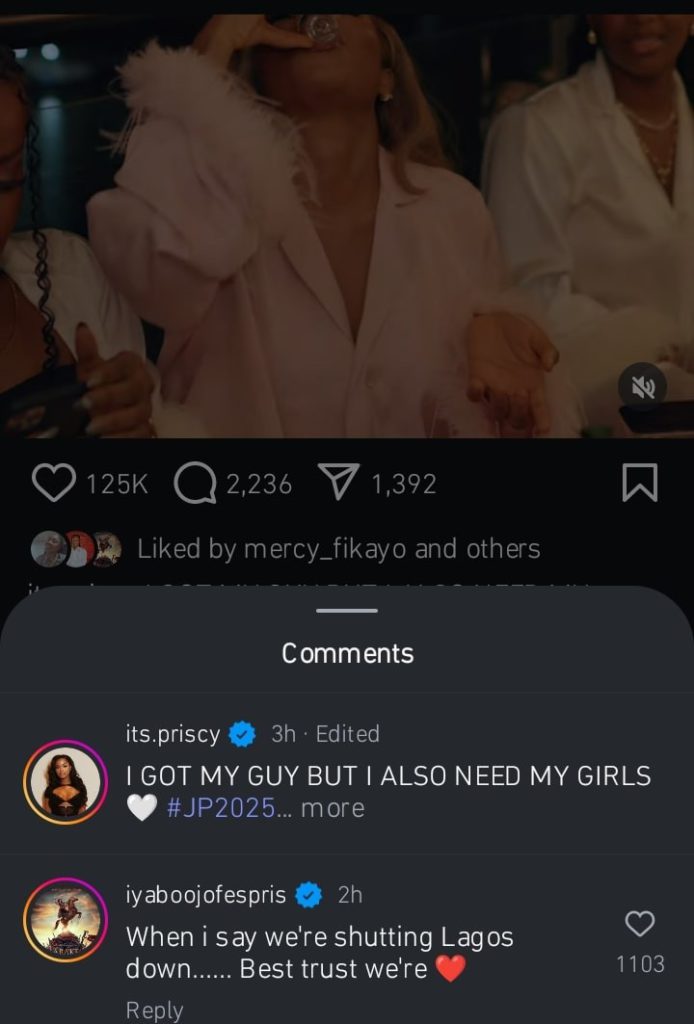This screenshot has height=1024, width=694.
Task: Open the #JP2025 hashtag
Action: (x=222, y=808)
